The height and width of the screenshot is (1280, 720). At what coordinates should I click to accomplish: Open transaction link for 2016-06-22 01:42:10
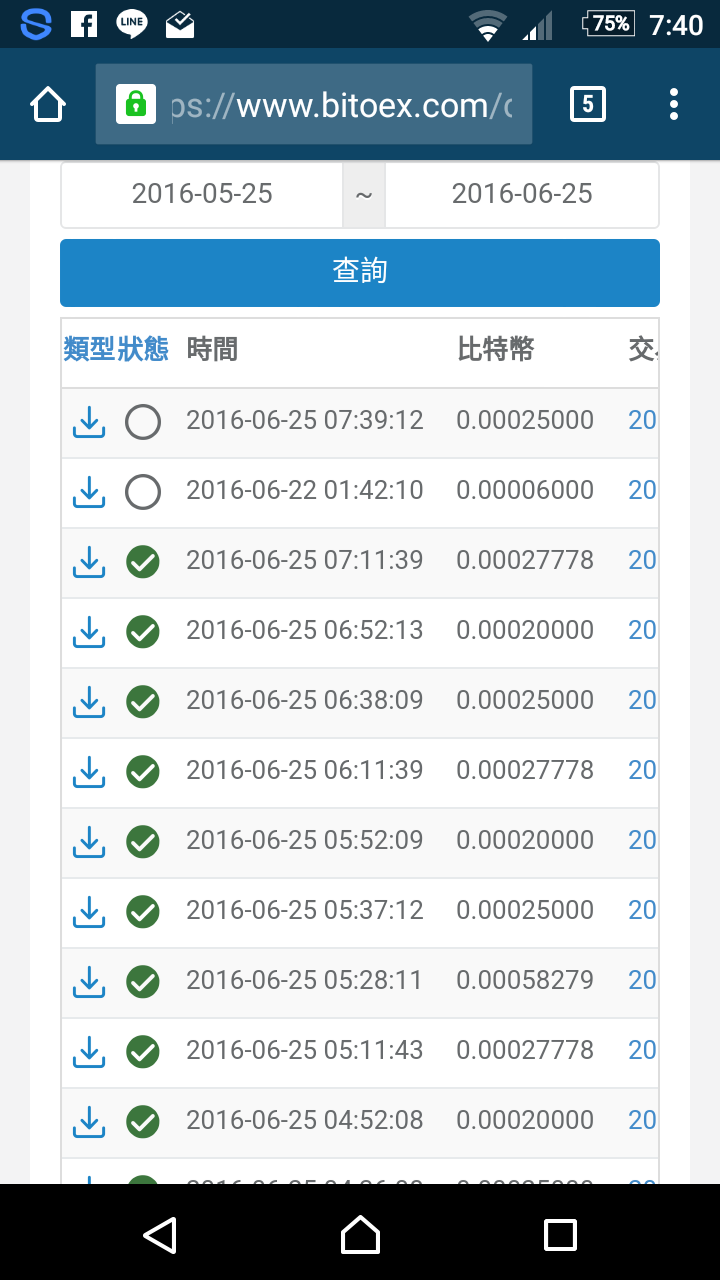tap(642, 490)
